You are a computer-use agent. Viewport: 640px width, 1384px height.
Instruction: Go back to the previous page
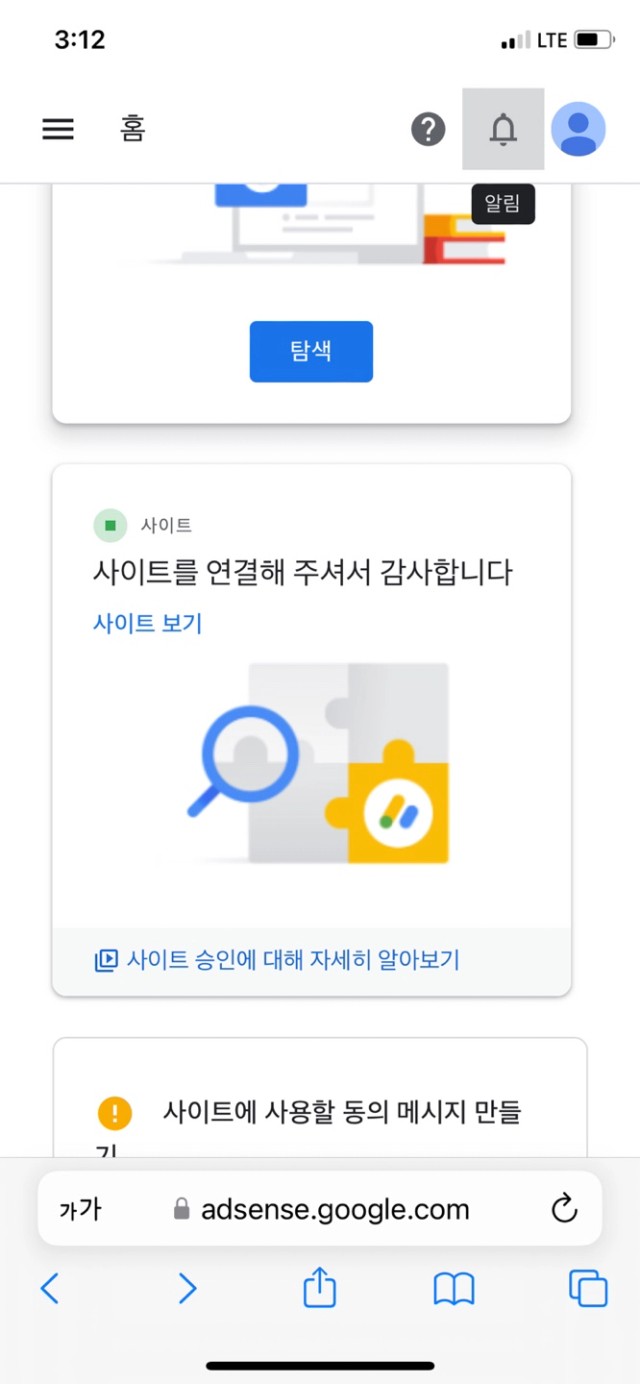pos(50,1289)
